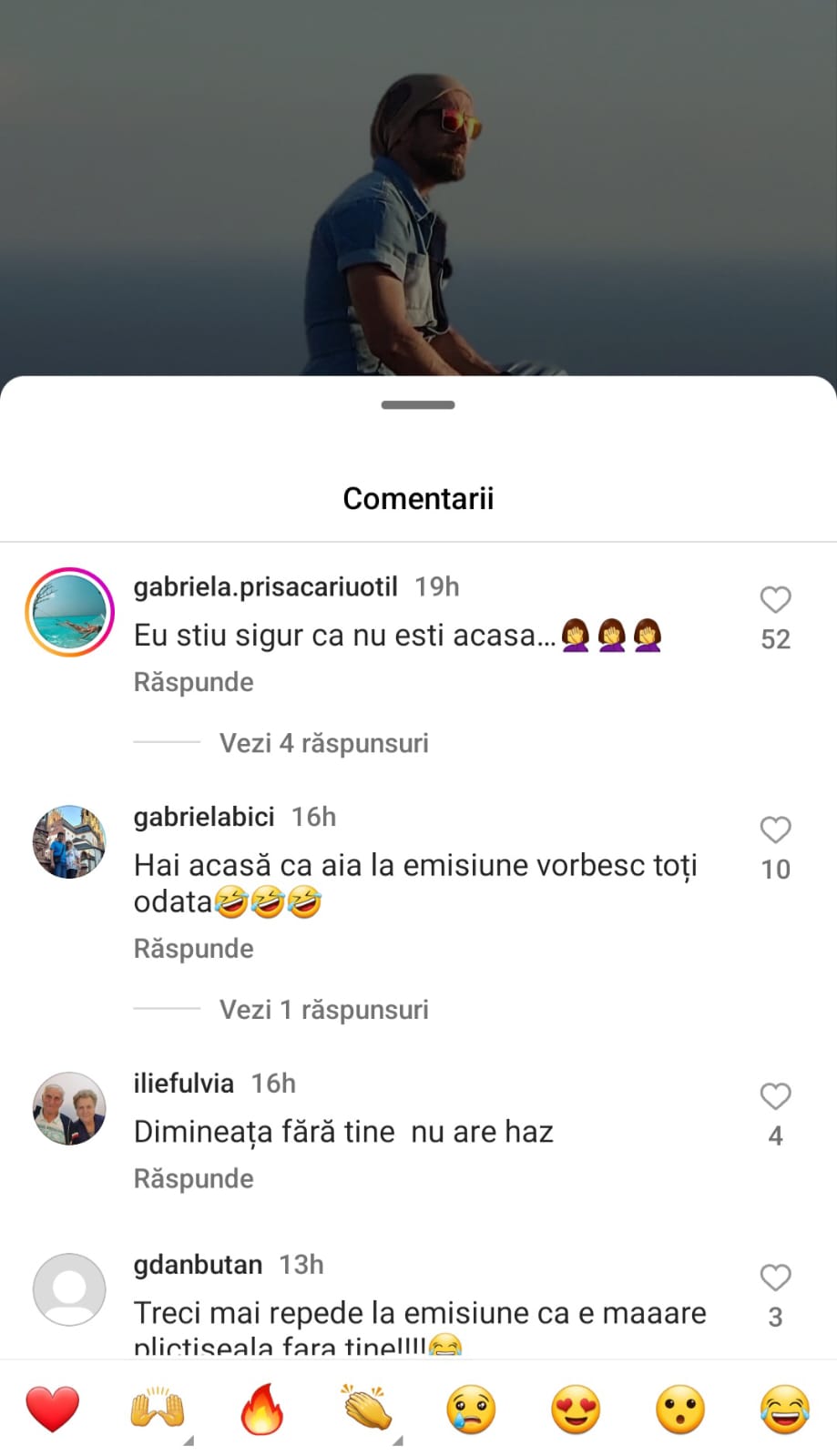
Task: Like iliefulvia's comment
Action: [x=775, y=1096]
